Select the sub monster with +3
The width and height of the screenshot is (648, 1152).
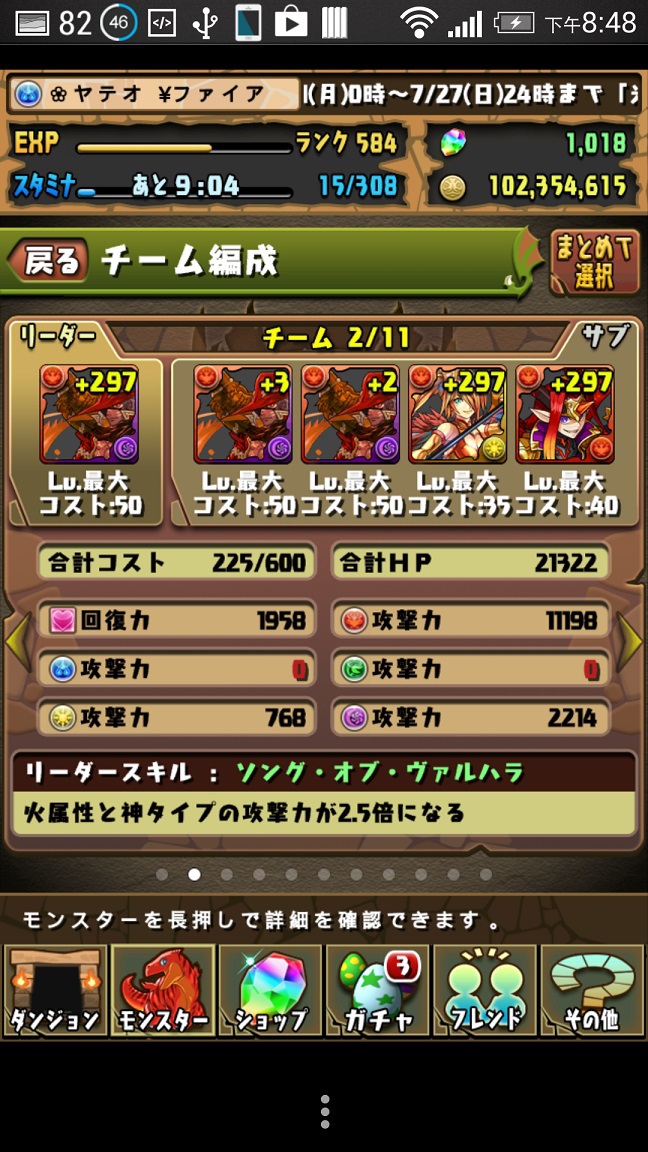(x=243, y=414)
